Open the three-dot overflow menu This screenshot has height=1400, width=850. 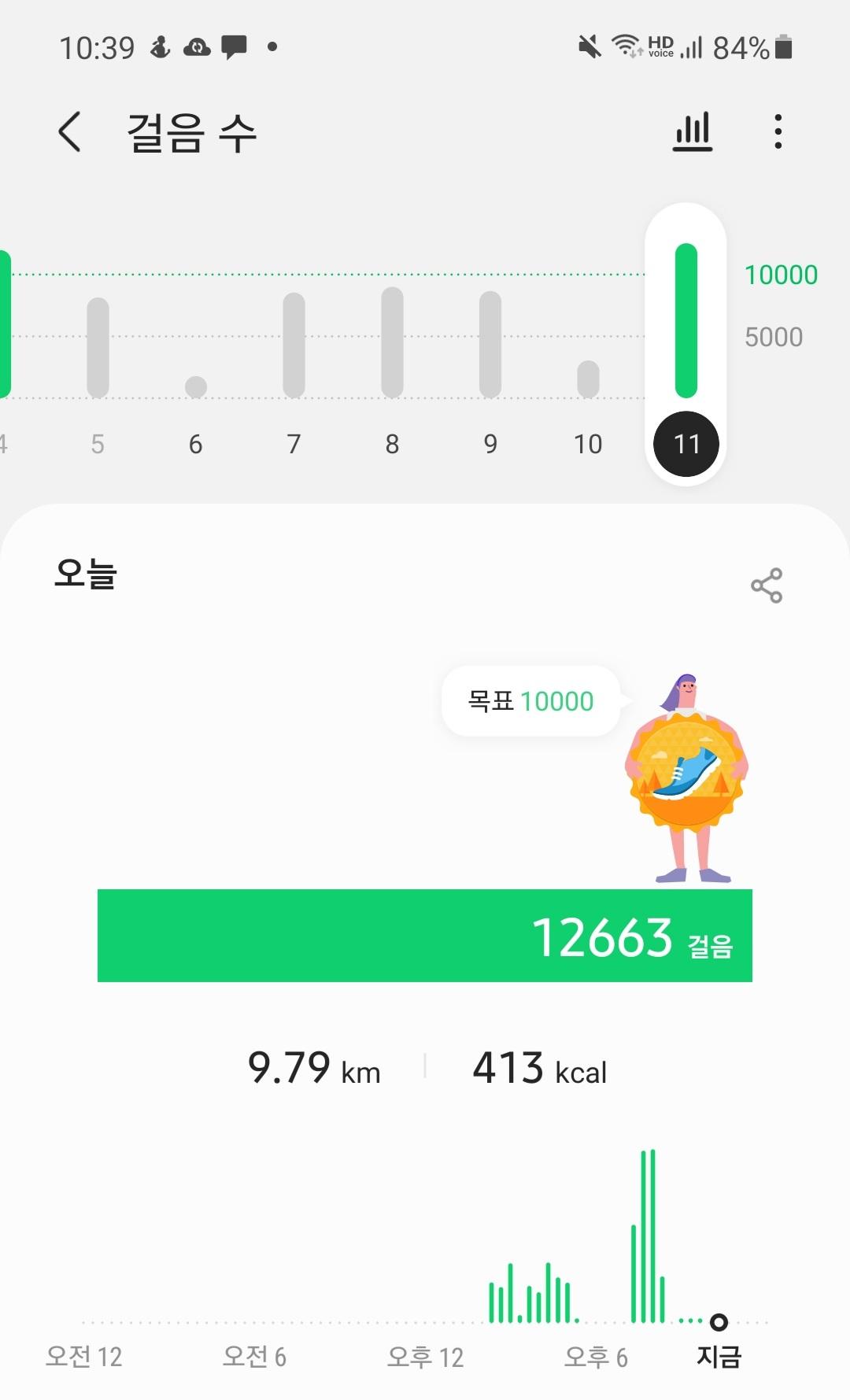pos(778,131)
